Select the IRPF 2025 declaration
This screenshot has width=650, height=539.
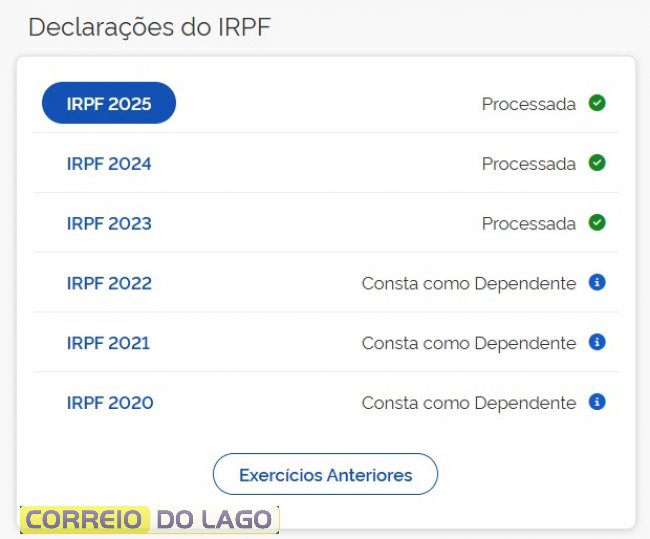108,103
